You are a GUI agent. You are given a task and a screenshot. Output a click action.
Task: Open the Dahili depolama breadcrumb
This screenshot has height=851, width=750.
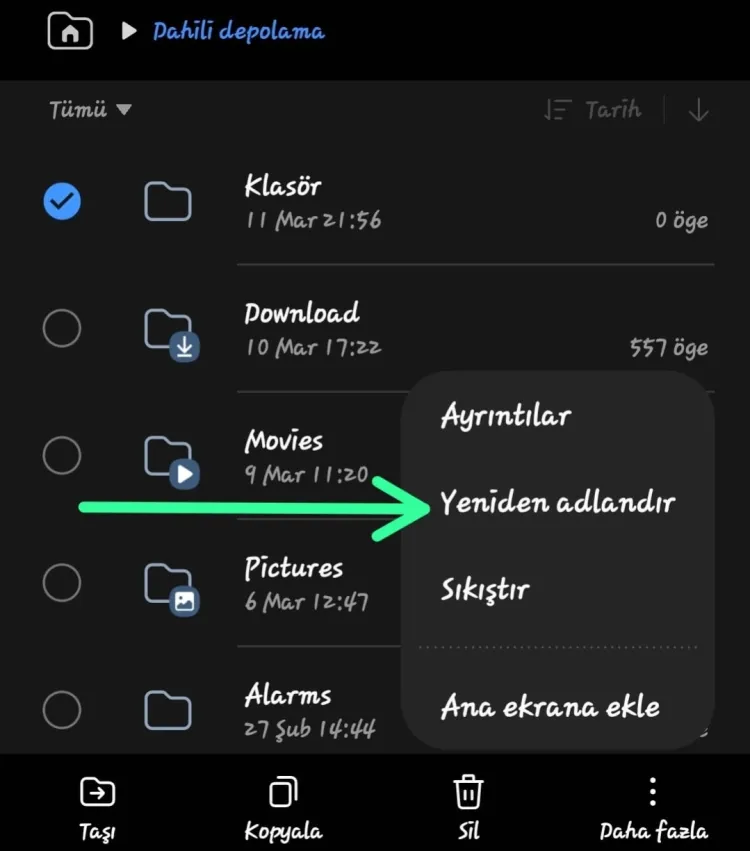coord(238,31)
